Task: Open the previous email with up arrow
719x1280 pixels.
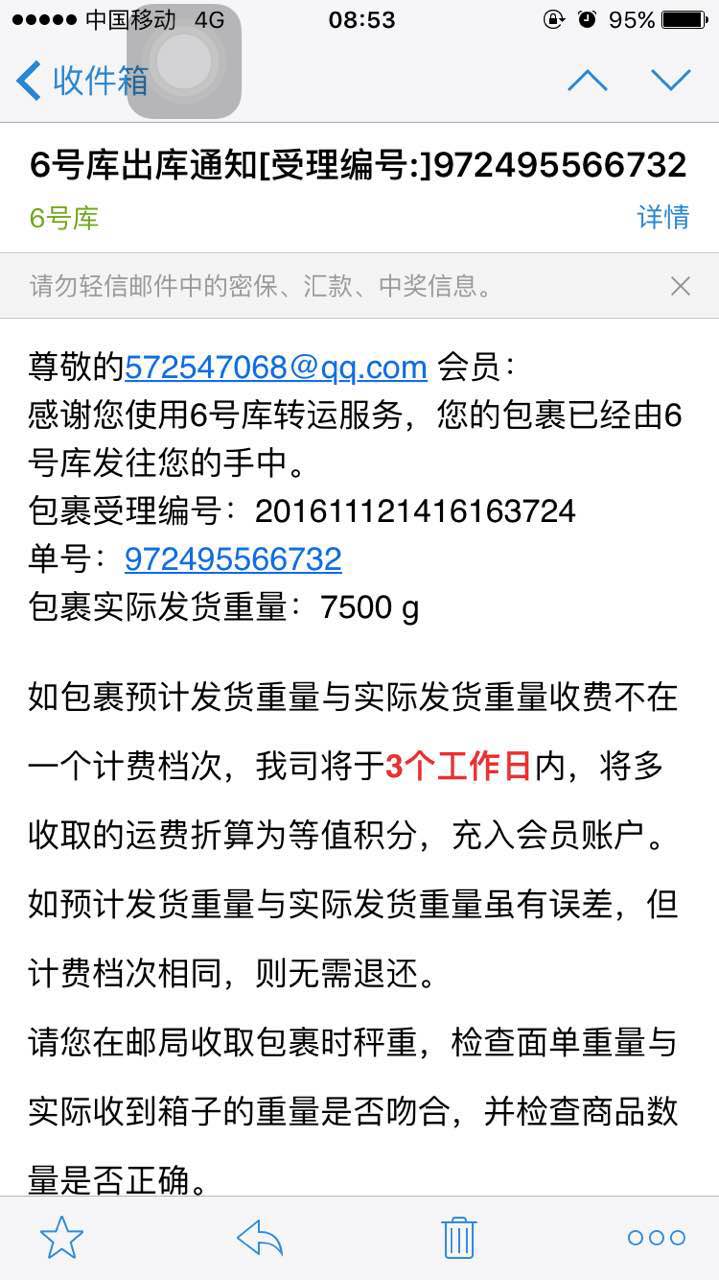Action: click(x=587, y=81)
